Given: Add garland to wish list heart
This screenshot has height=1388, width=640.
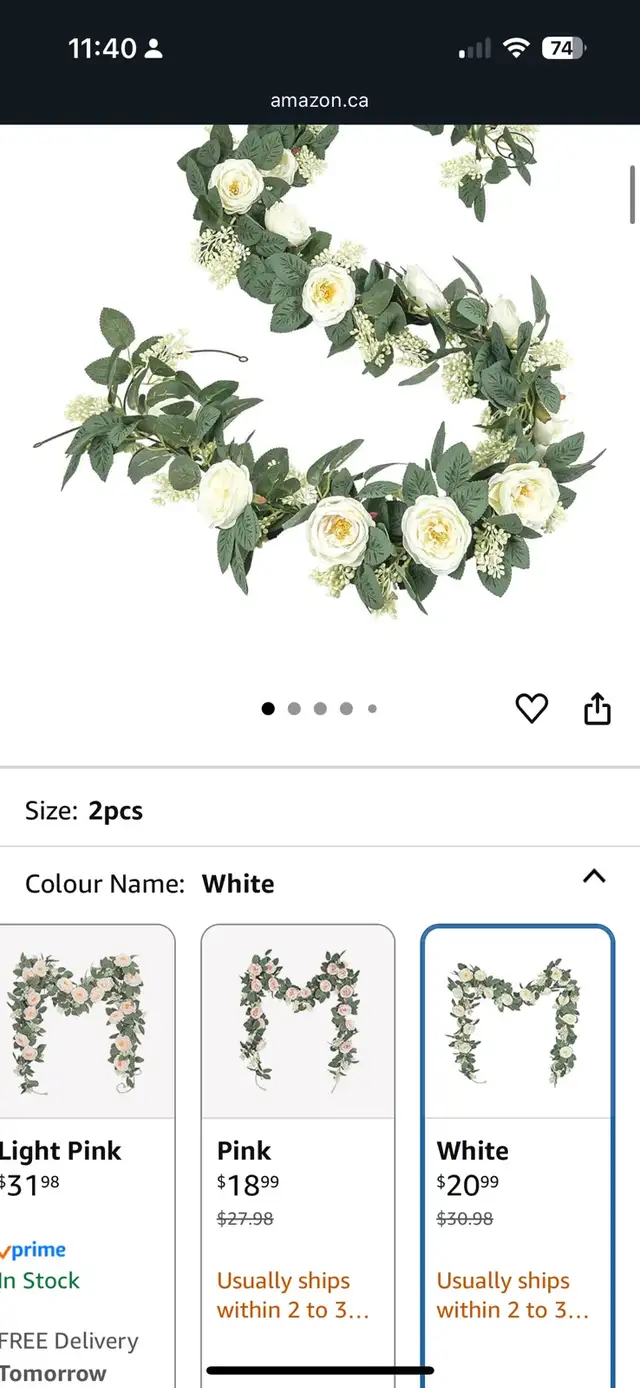Looking at the screenshot, I should pos(531,709).
